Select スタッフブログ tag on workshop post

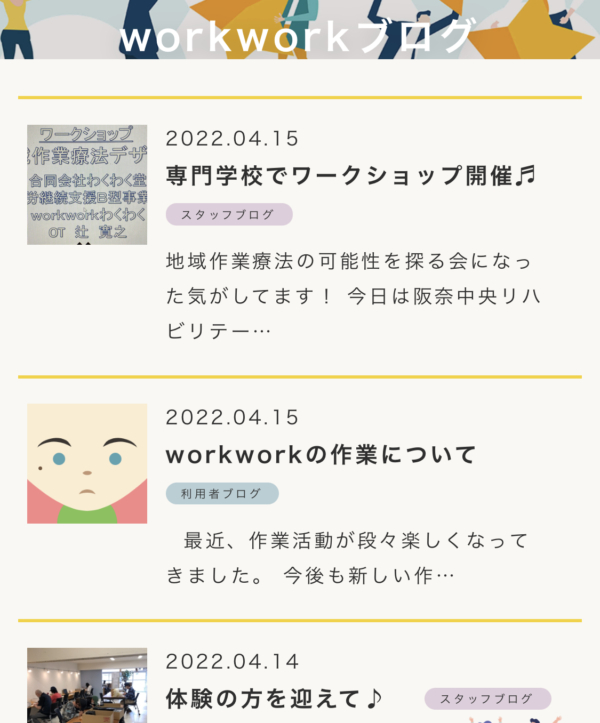pyautogui.click(x=229, y=215)
